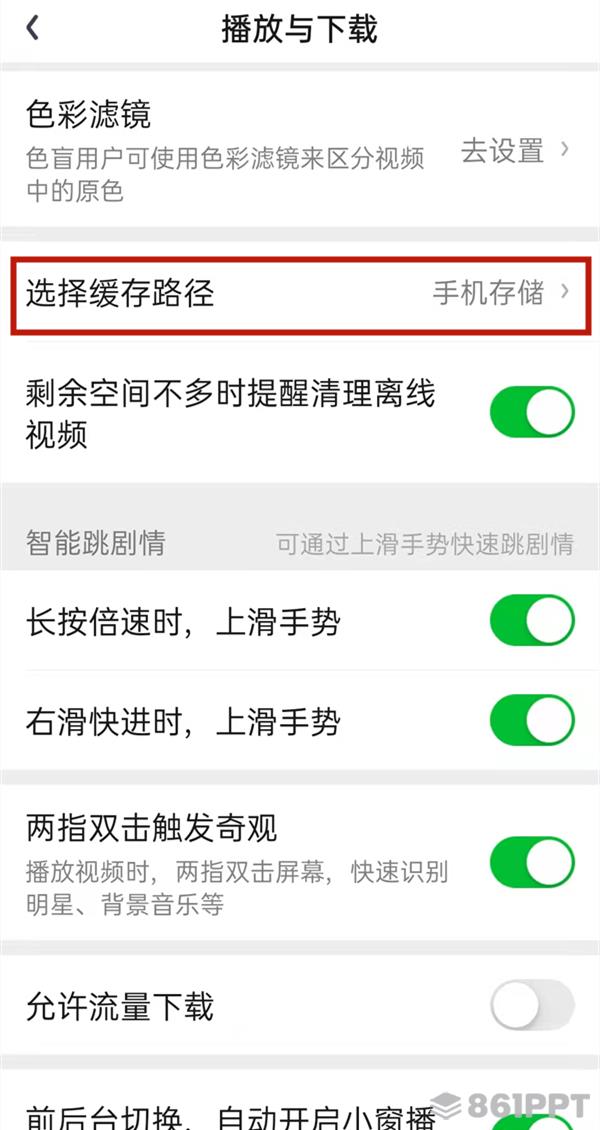Viewport: 600px width, 1130px height.
Task: Toggle 右滑快进时，上滑手势 switch
Action: (532, 720)
